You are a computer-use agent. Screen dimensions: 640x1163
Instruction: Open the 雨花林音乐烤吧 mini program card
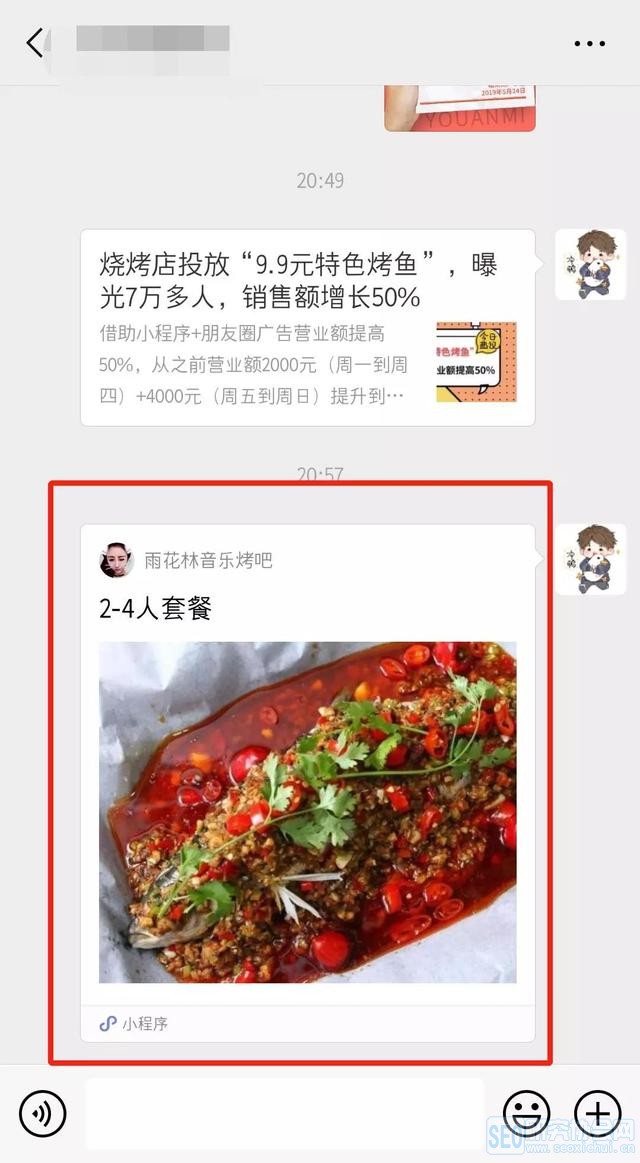307,782
